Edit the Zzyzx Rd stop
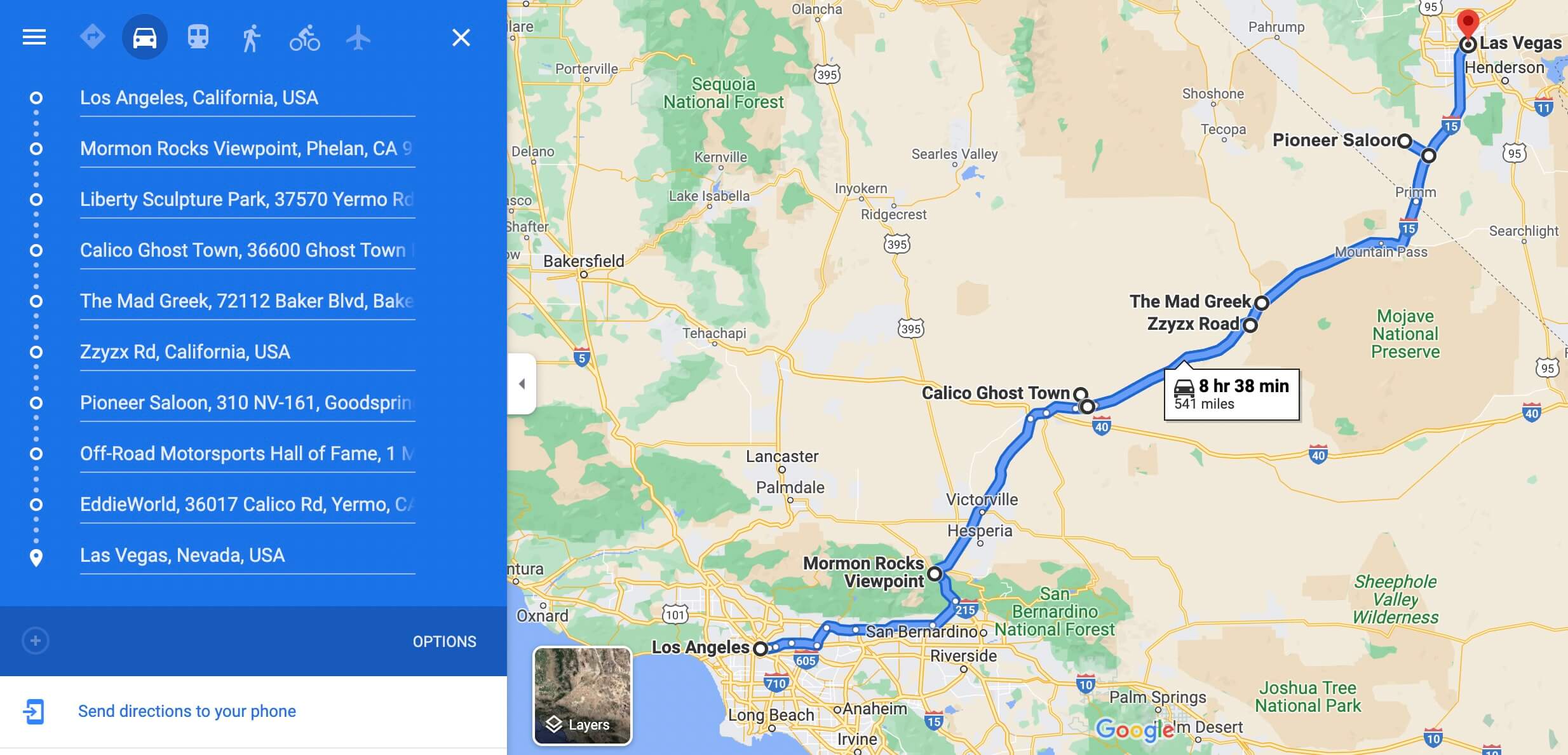Screen dimensions: 1568x755 tap(247, 352)
